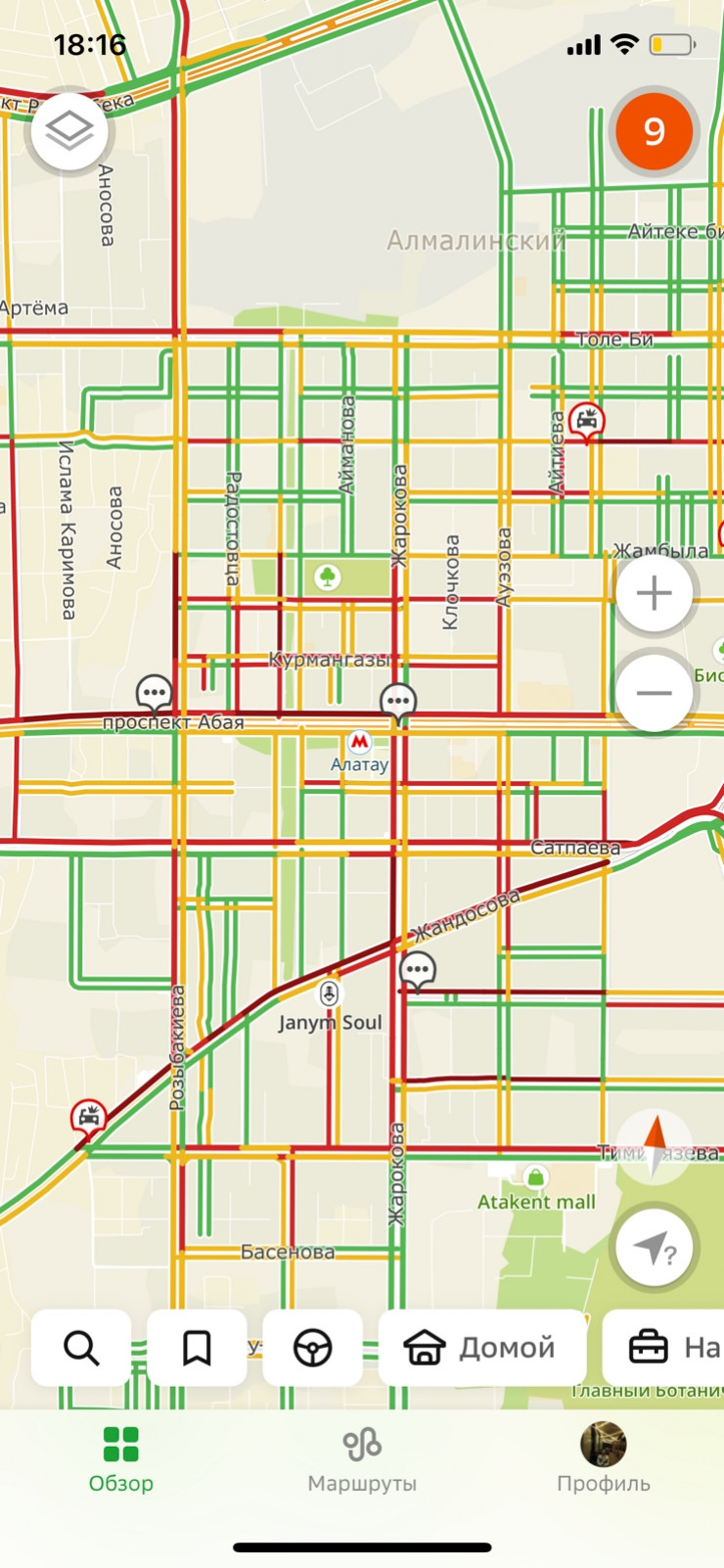Zoom out with the minus button
This screenshot has width=724, height=1568.
coord(654,693)
